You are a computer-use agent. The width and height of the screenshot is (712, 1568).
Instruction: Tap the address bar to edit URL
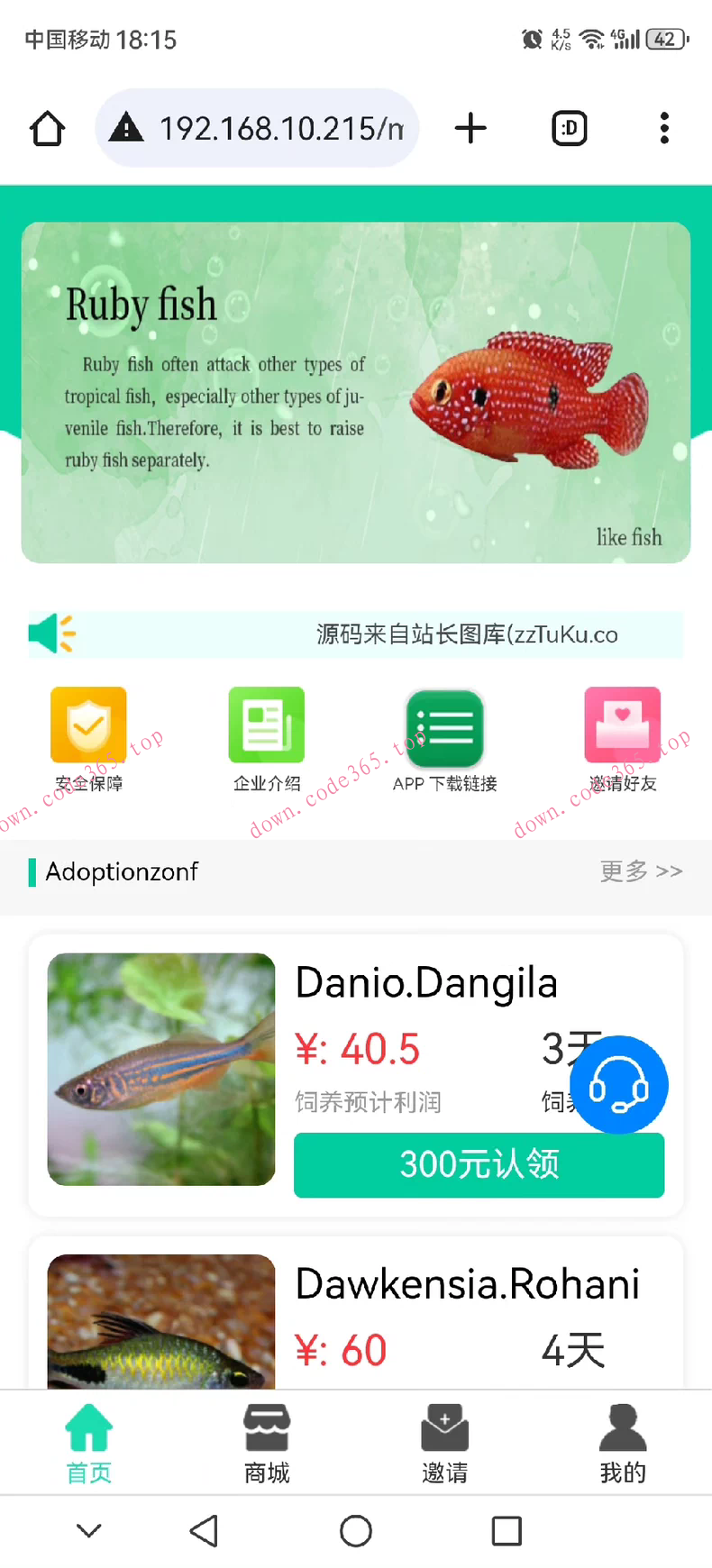(257, 128)
